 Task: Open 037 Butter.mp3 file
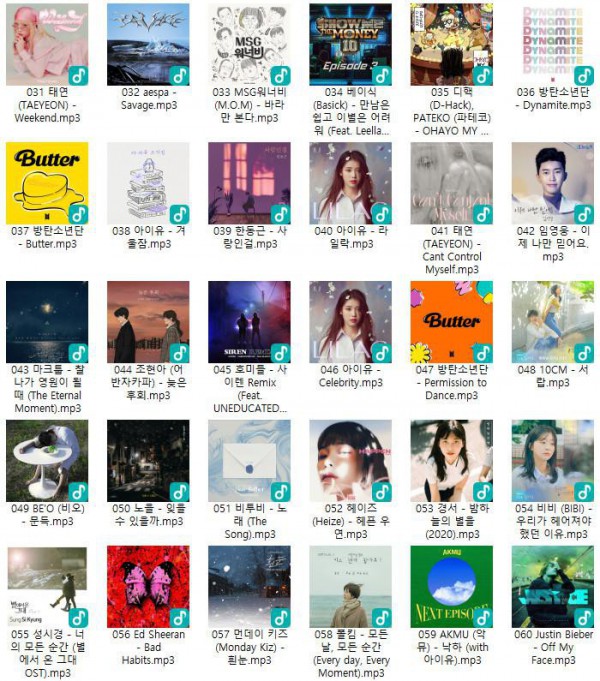click(x=46, y=182)
